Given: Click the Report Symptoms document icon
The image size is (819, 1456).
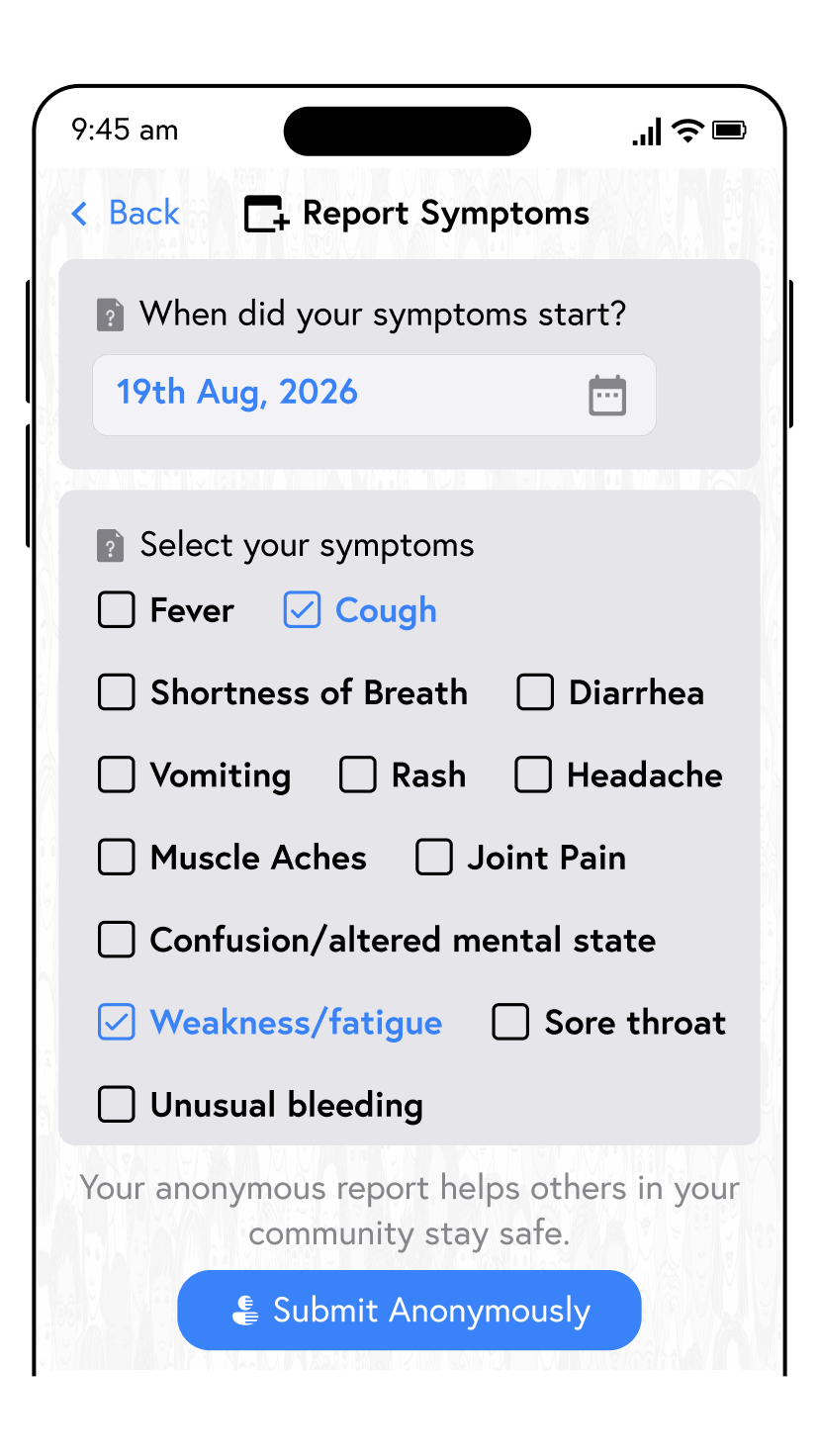Looking at the screenshot, I should point(264,213).
